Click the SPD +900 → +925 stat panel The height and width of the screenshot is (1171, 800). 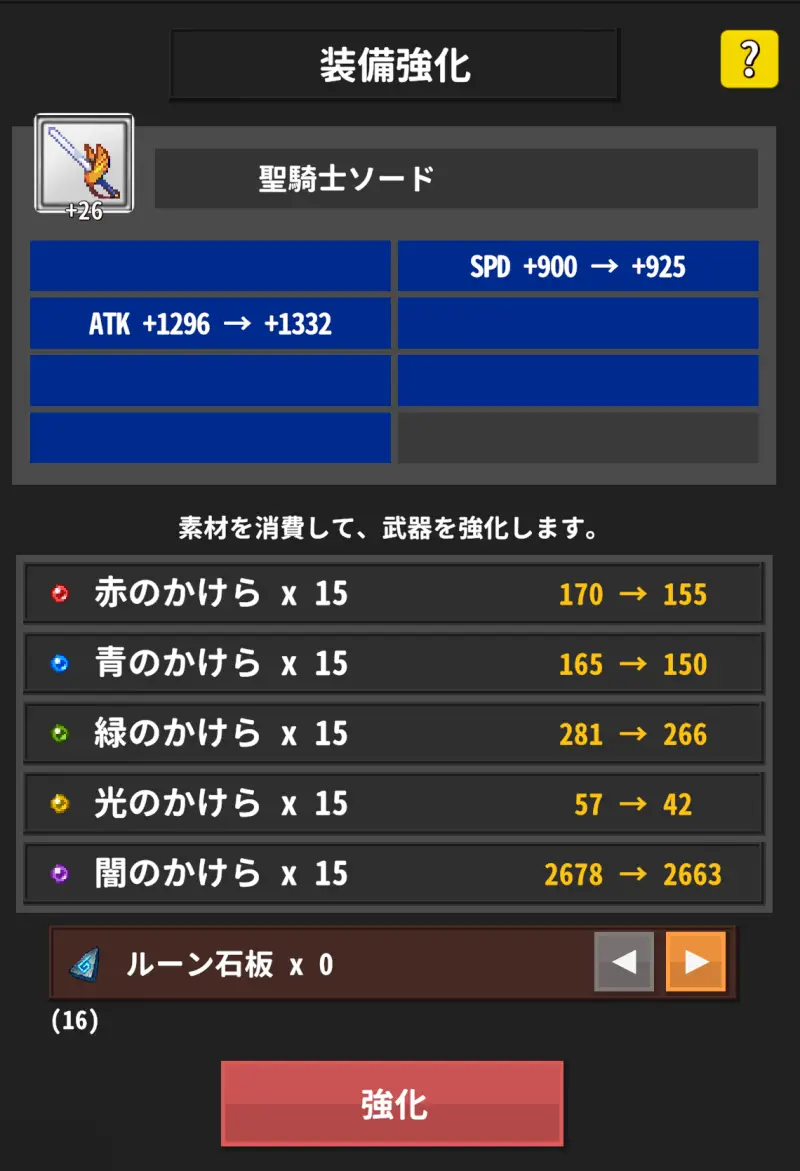tap(578, 266)
